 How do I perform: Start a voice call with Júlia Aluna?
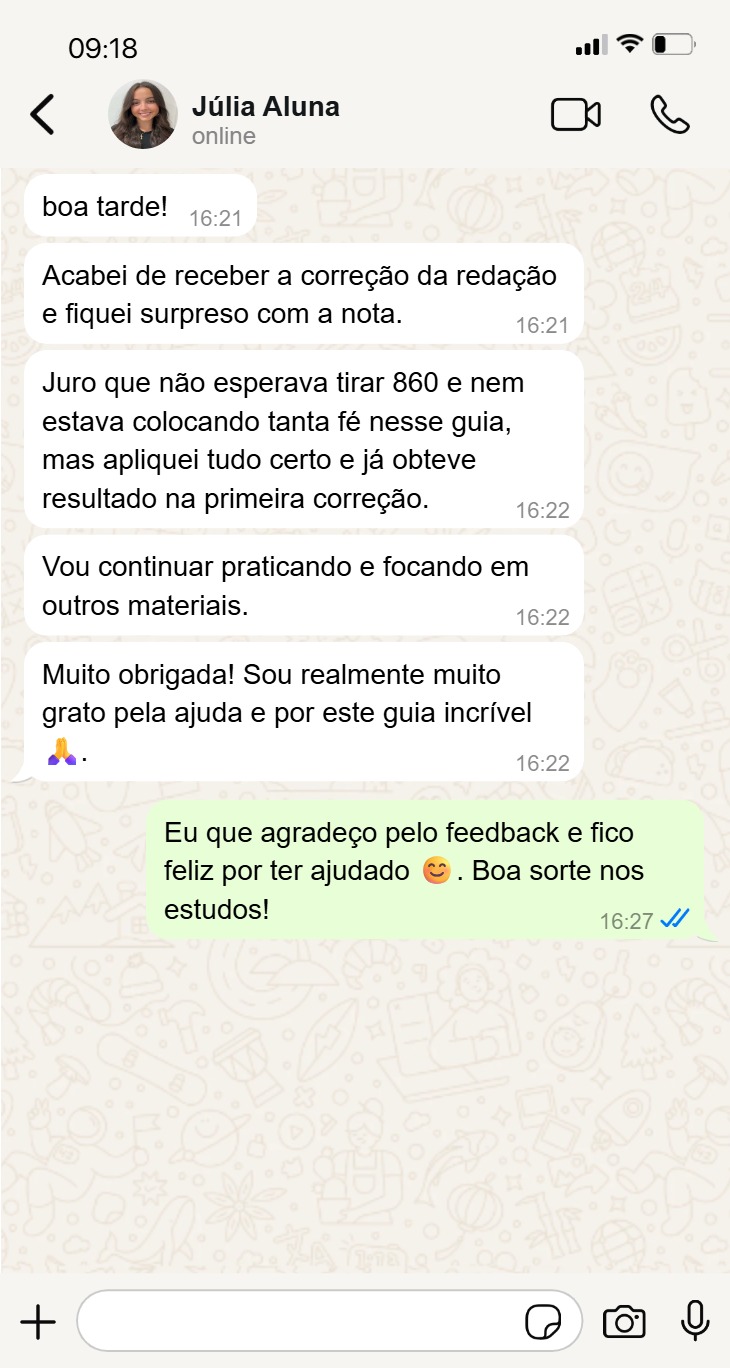pyautogui.click(x=670, y=114)
